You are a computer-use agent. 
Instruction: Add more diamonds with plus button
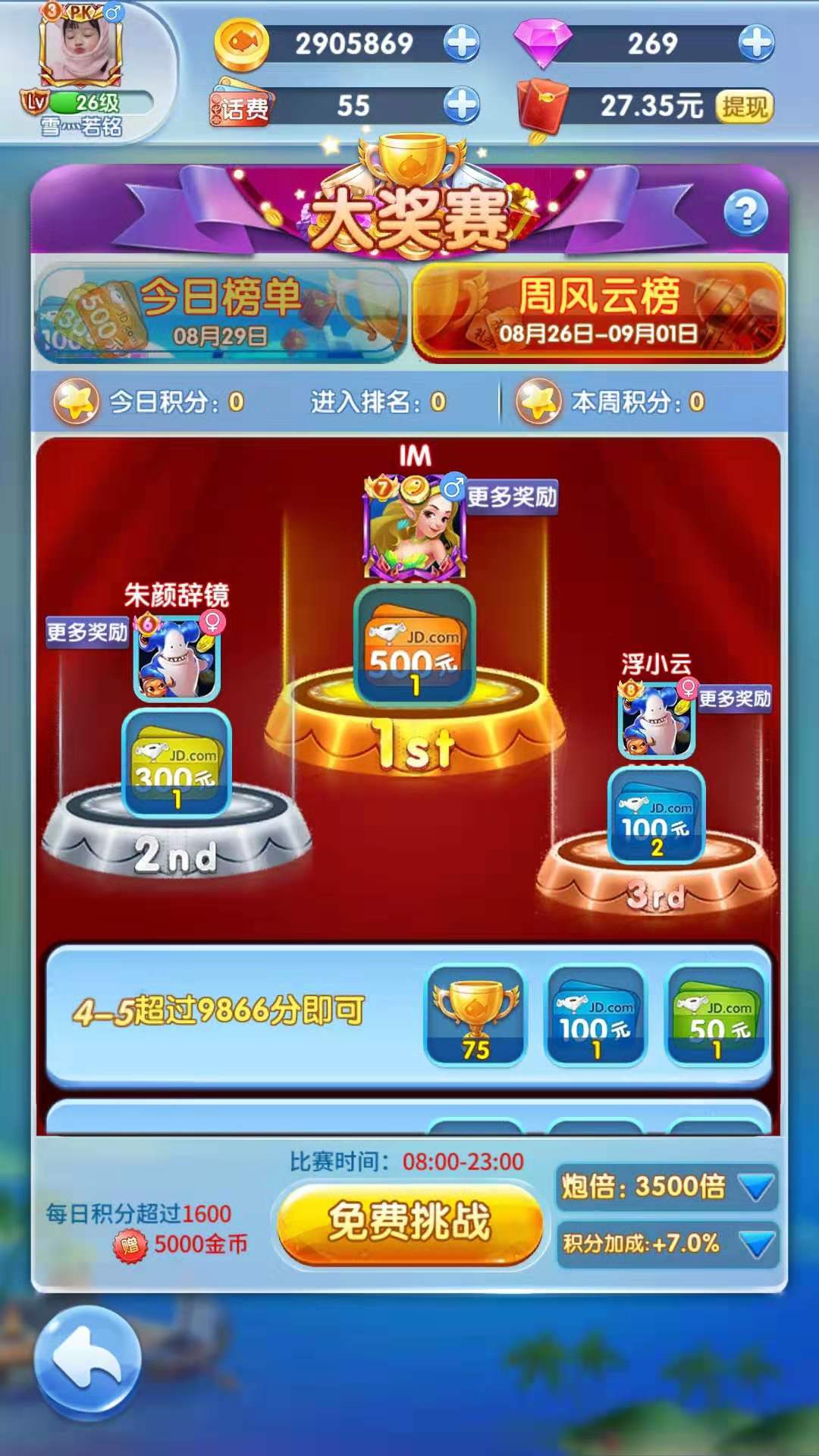(756, 43)
